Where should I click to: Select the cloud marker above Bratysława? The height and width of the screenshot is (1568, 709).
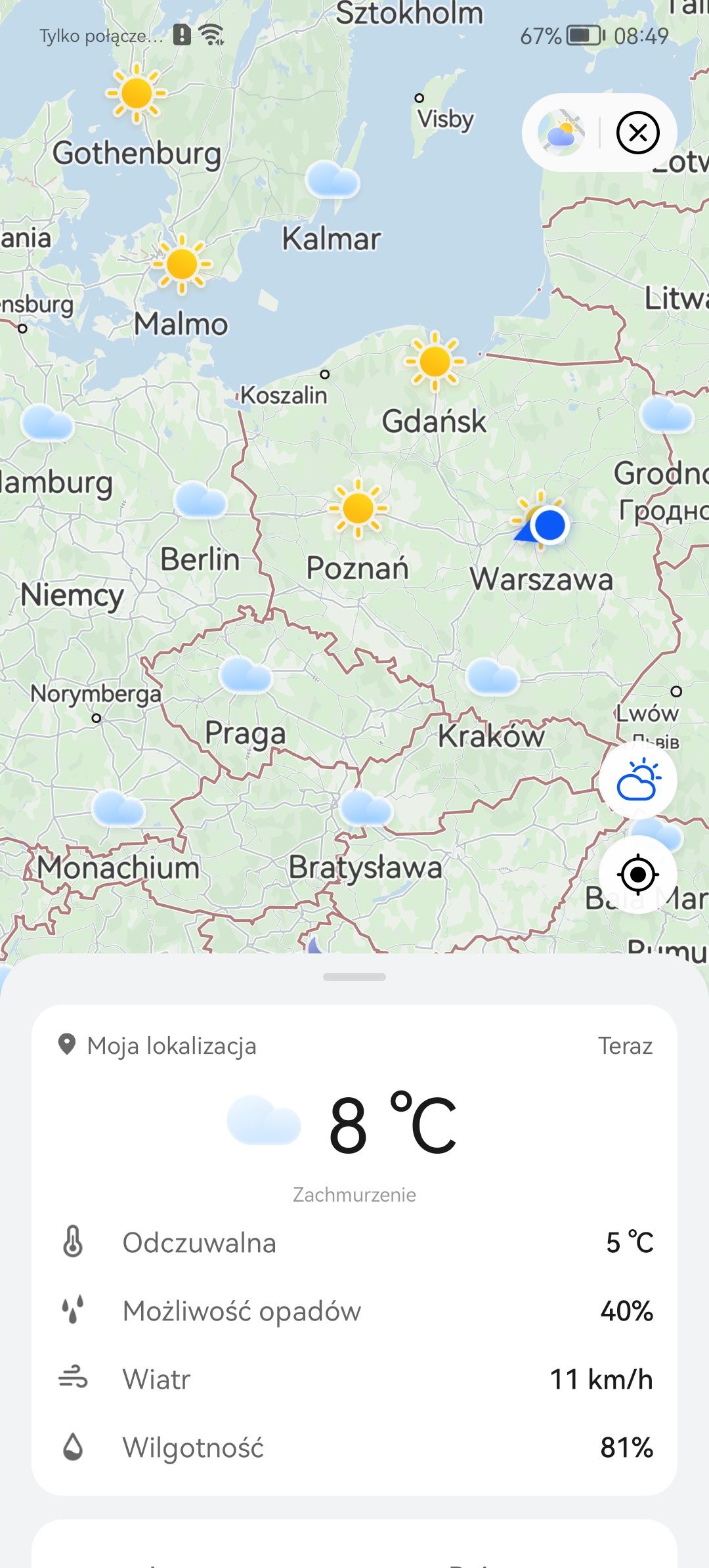pyautogui.click(x=366, y=808)
